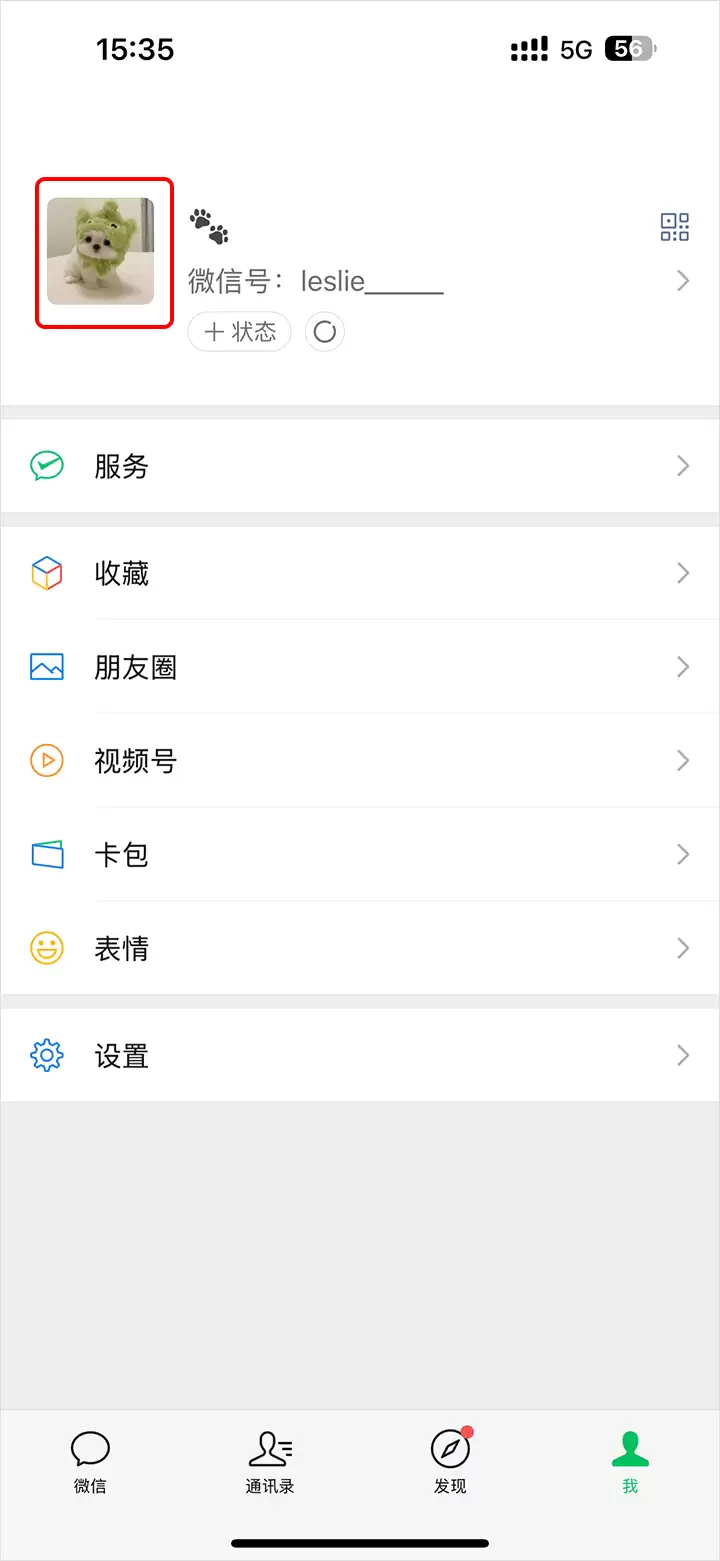Image resolution: width=720 pixels, height=1561 pixels.
Task: Show my QR code
Action: 675,227
